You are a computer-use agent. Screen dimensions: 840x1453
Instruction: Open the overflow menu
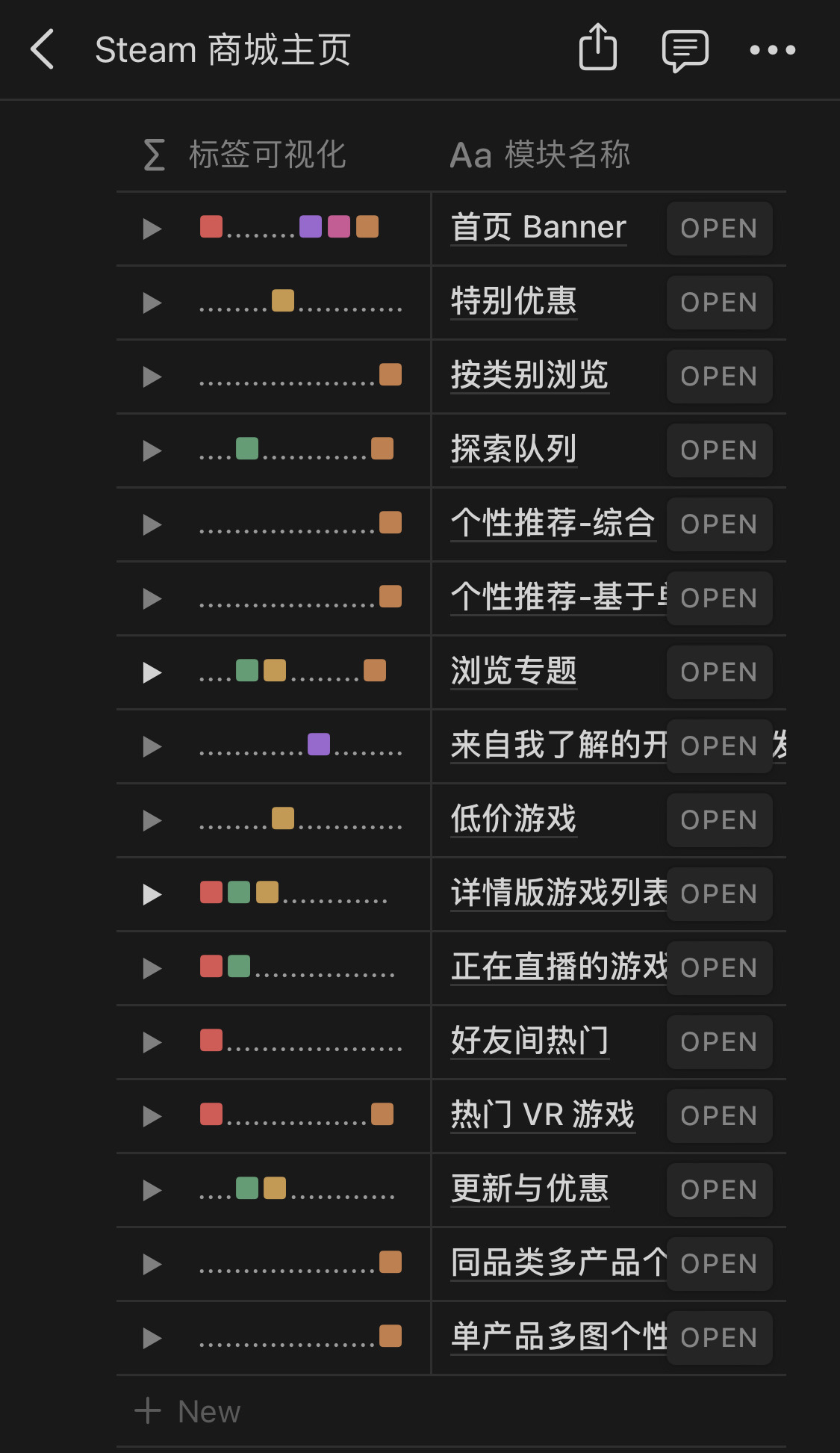click(772, 50)
